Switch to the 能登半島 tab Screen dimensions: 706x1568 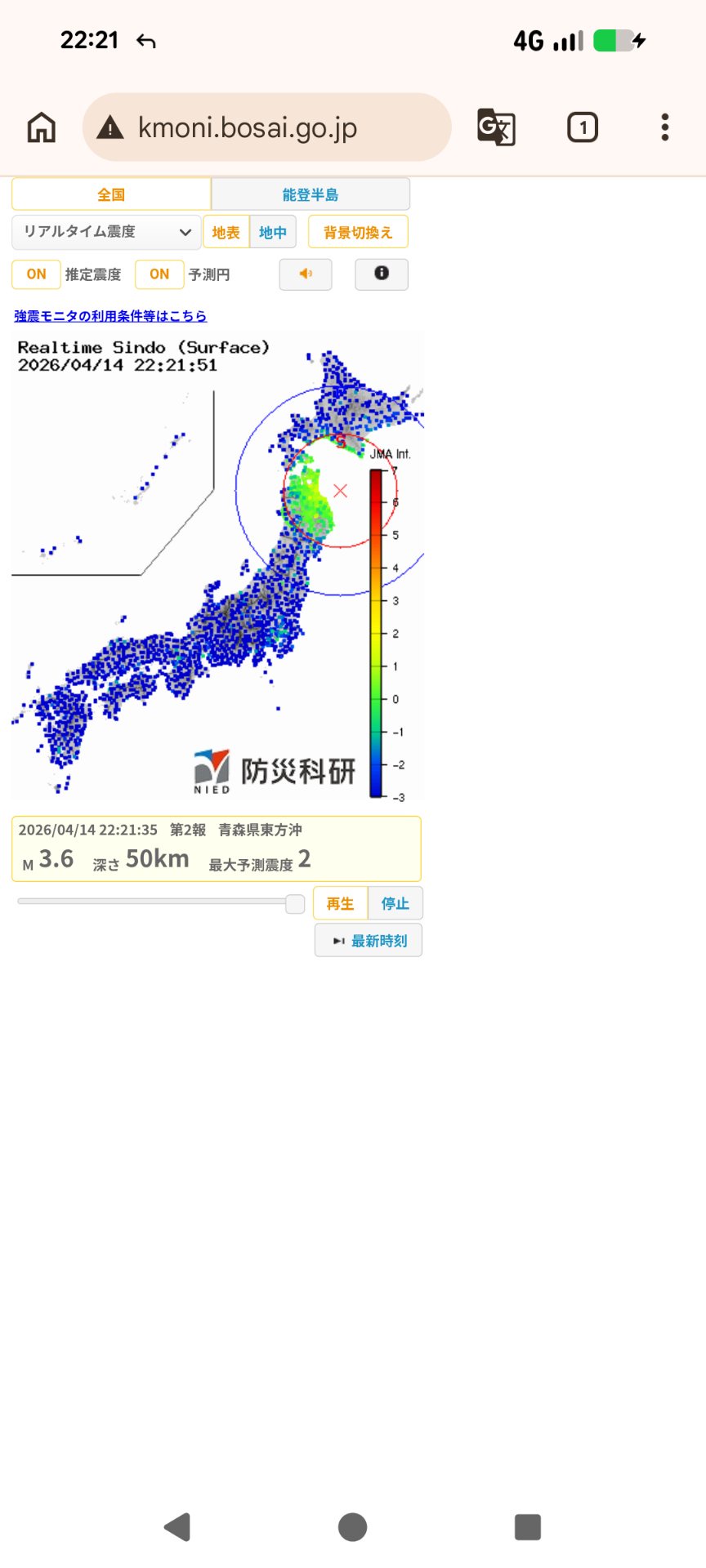pos(311,194)
